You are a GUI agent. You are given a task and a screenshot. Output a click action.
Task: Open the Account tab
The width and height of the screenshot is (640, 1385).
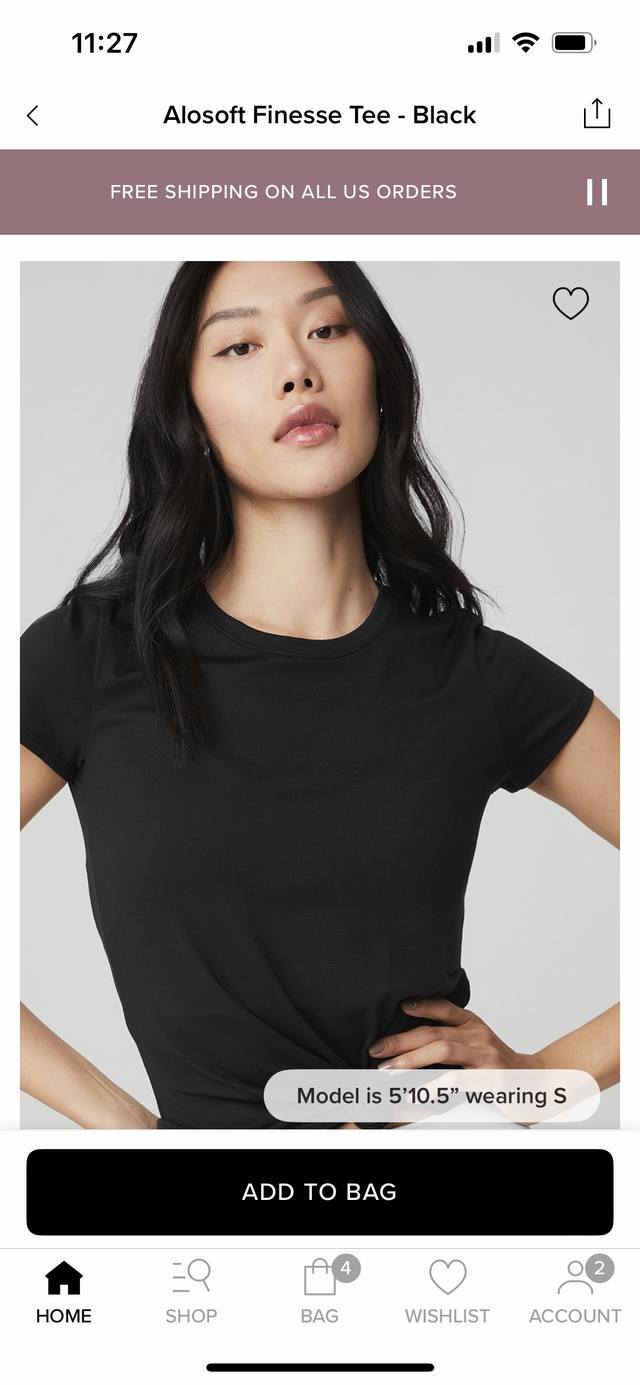click(575, 1291)
